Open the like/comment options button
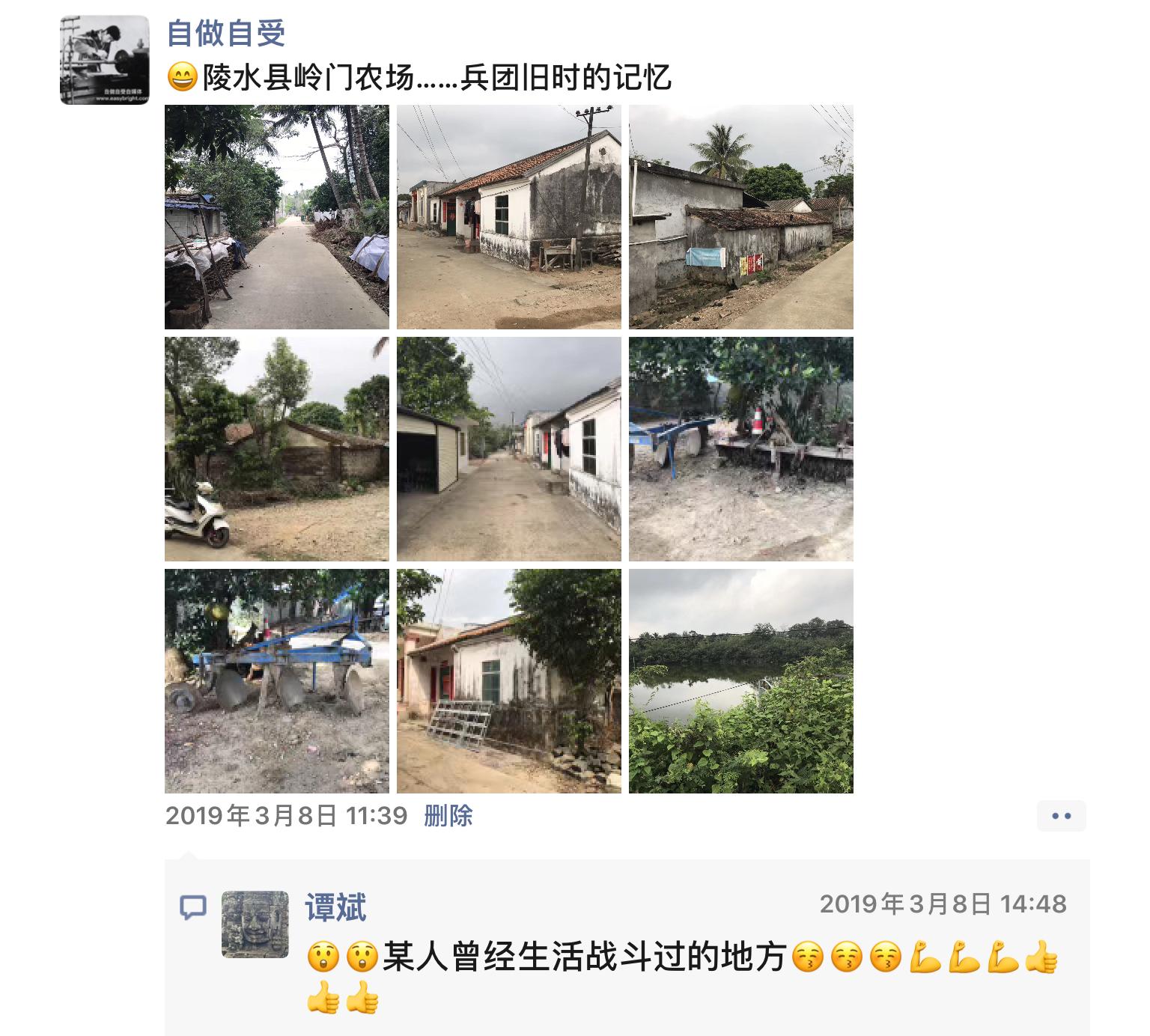This screenshot has height=1036, width=1150. [x=1061, y=816]
